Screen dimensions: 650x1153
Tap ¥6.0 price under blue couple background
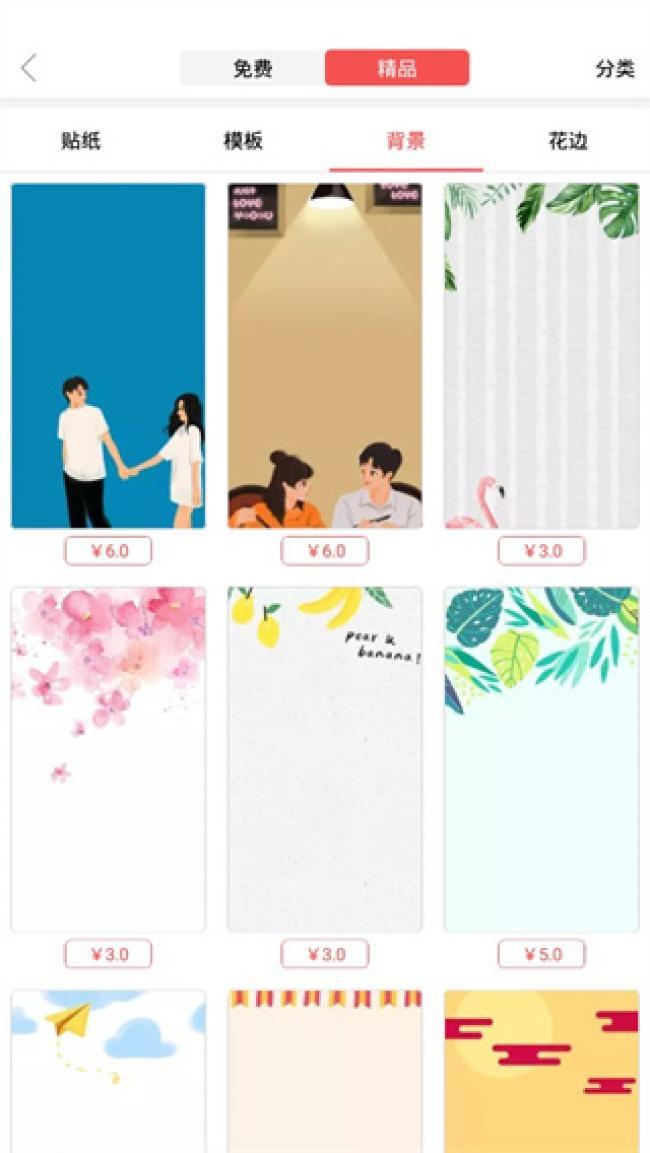coord(108,551)
